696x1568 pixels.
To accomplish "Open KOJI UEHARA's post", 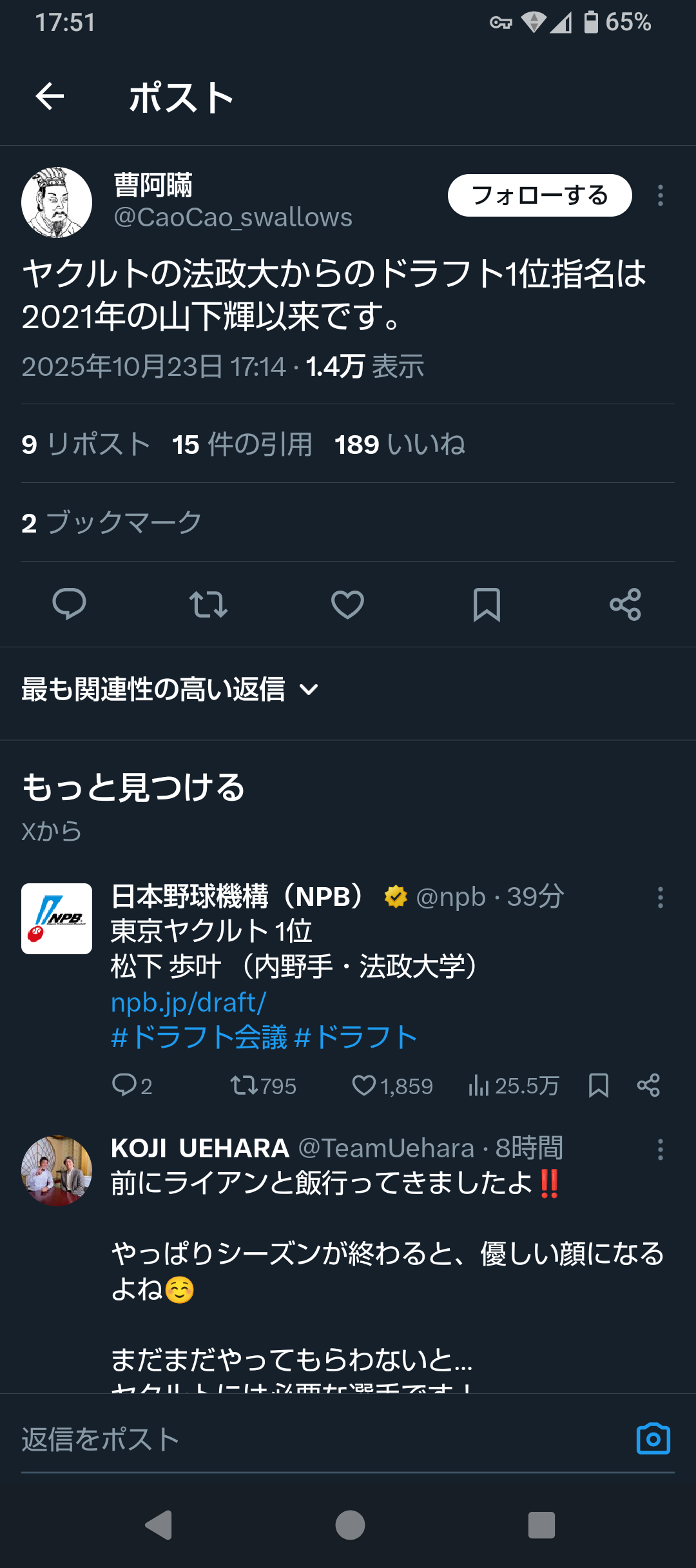I will coord(387,1254).
